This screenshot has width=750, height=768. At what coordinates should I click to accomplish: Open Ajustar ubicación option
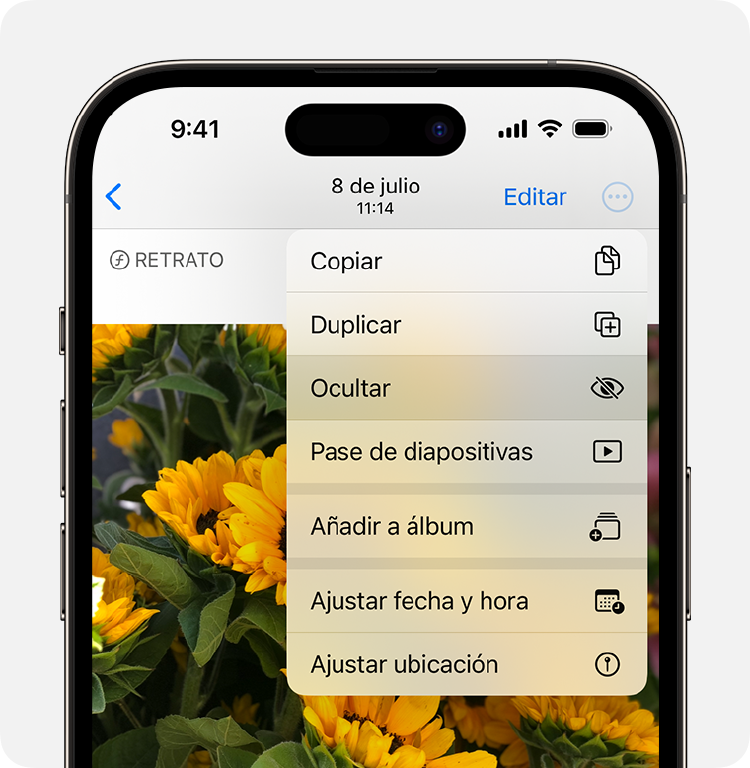click(466, 664)
